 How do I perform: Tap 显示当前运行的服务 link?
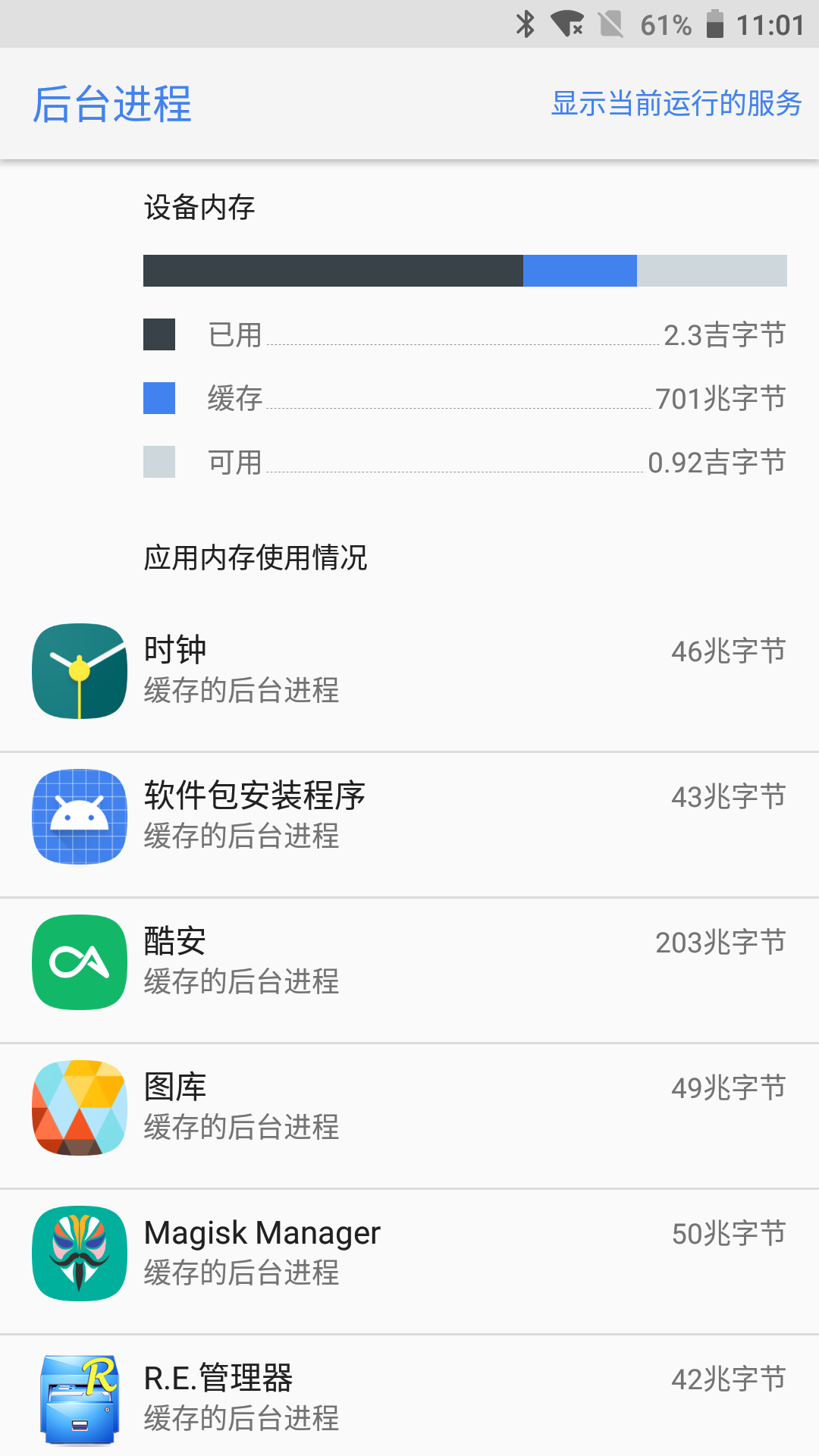(x=676, y=104)
